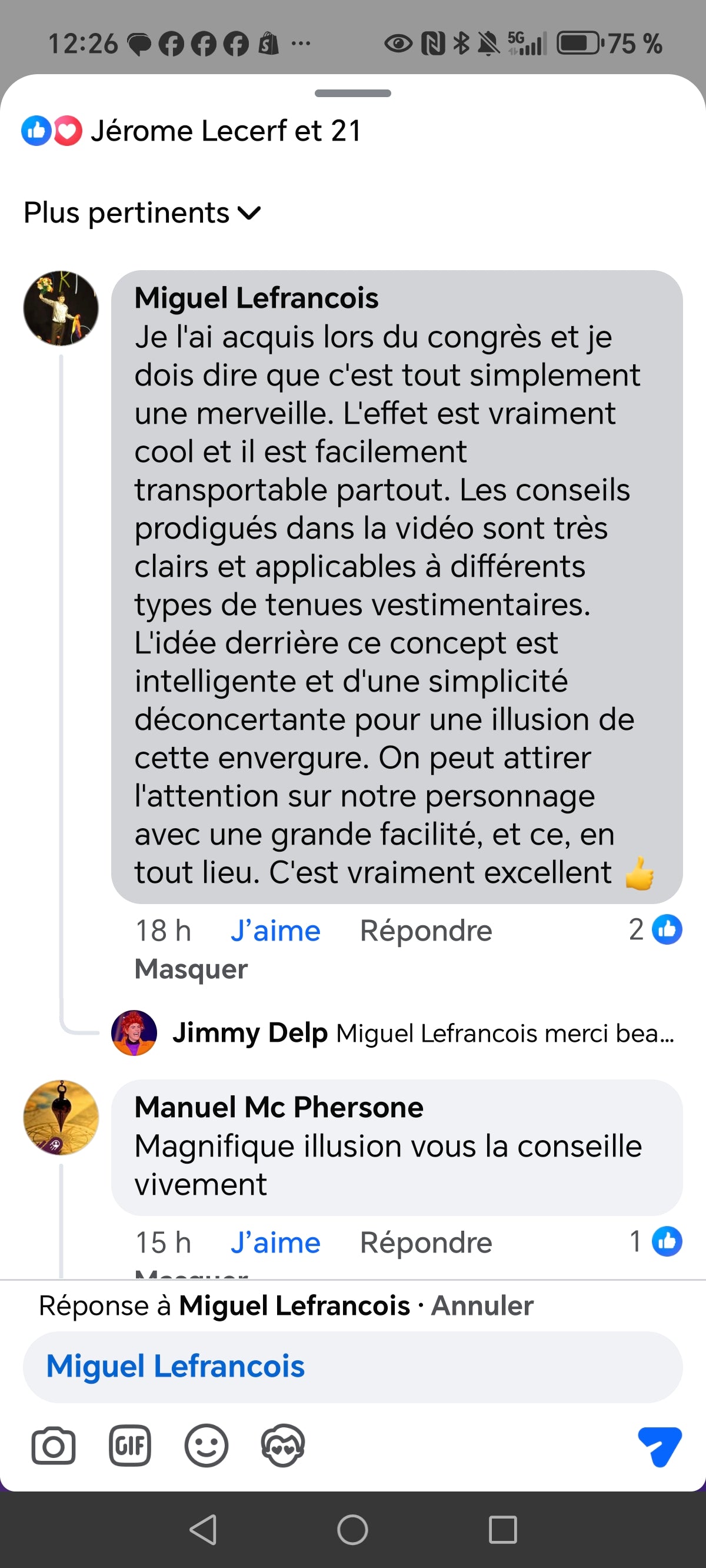Reply to Manuel Mc Phersone's comment
The width and height of the screenshot is (706, 1568).
[x=425, y=1243]
